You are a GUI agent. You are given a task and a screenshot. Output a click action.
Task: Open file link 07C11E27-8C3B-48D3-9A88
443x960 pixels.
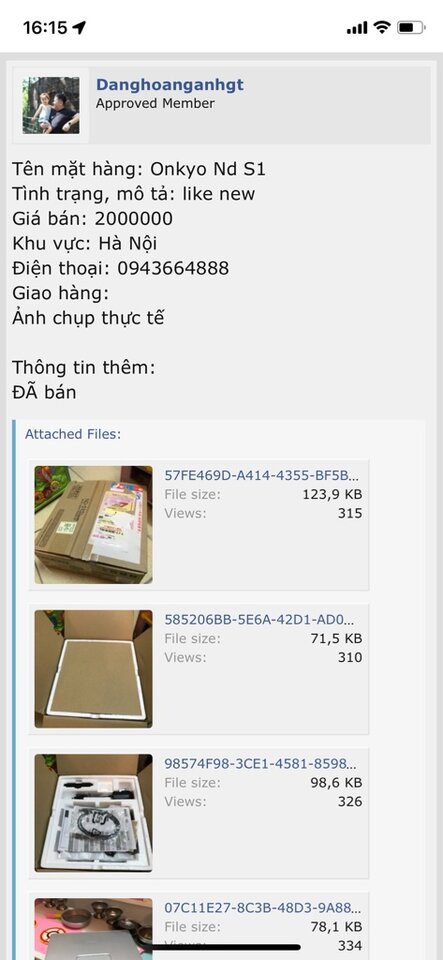point(262,908)
